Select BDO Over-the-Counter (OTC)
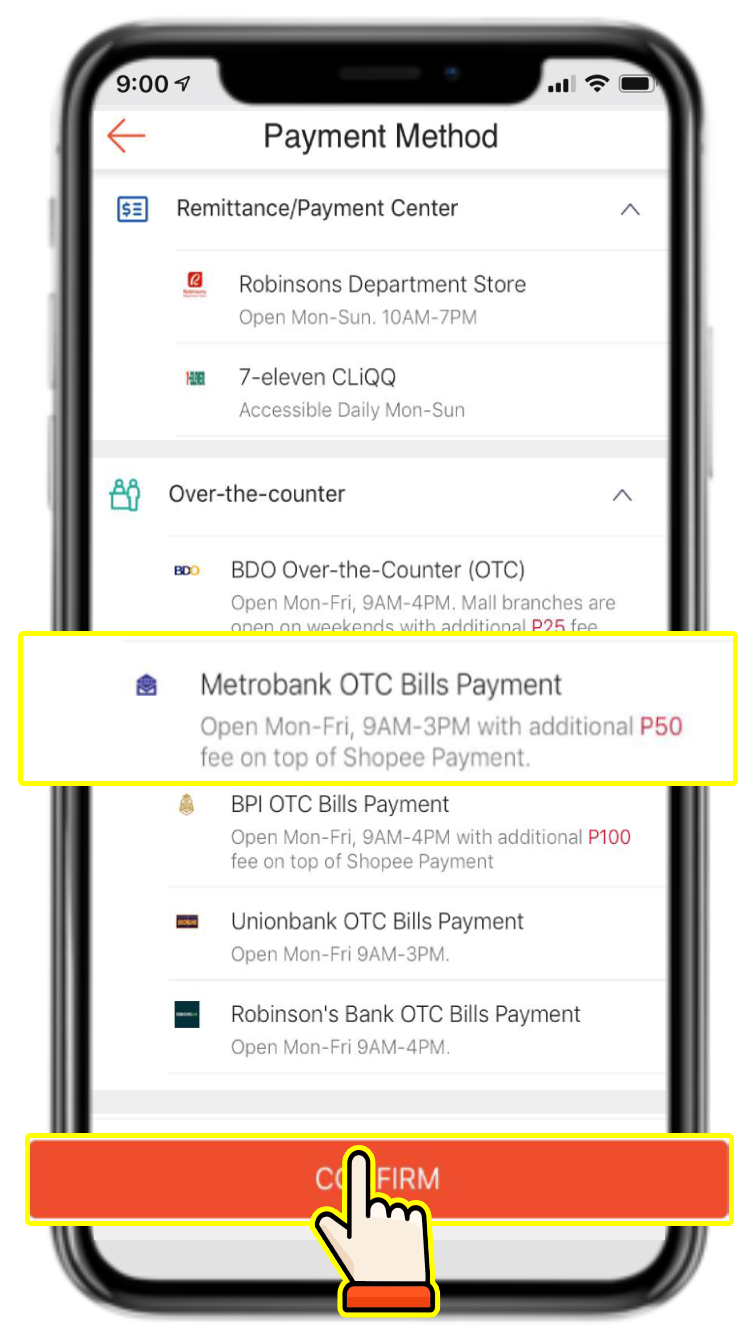Screen dimensions: 750x1334 417,586
